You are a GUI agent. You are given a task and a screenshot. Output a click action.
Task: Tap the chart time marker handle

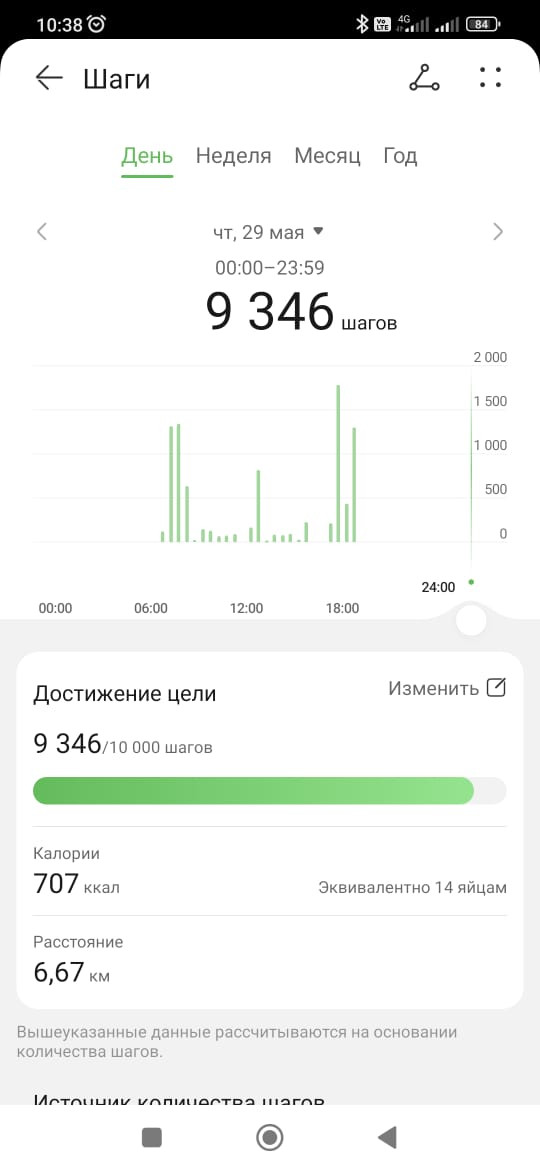click(x=471, y=620)
